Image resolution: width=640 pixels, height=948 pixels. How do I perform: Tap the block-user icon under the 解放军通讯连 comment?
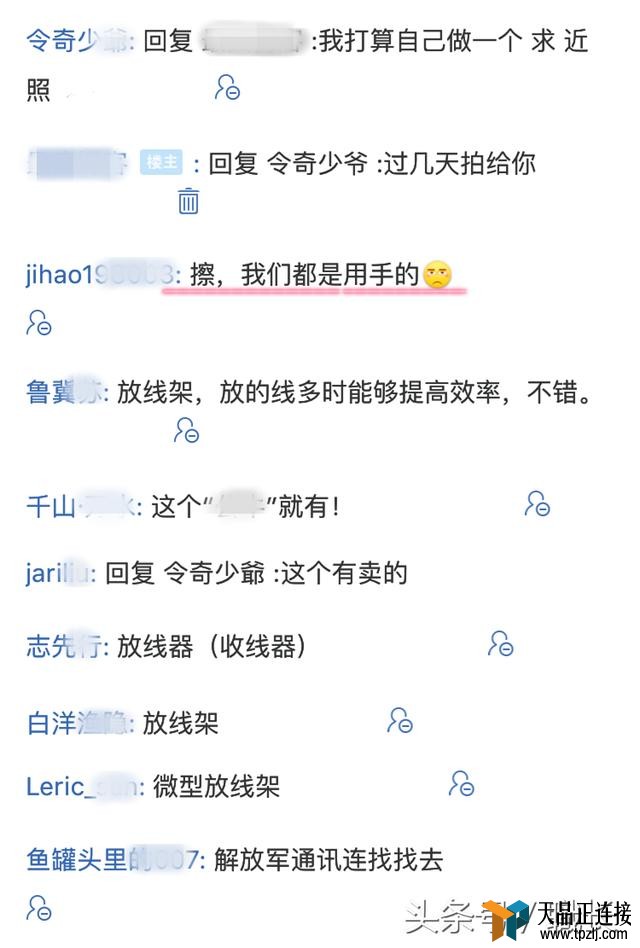point(39,907)
